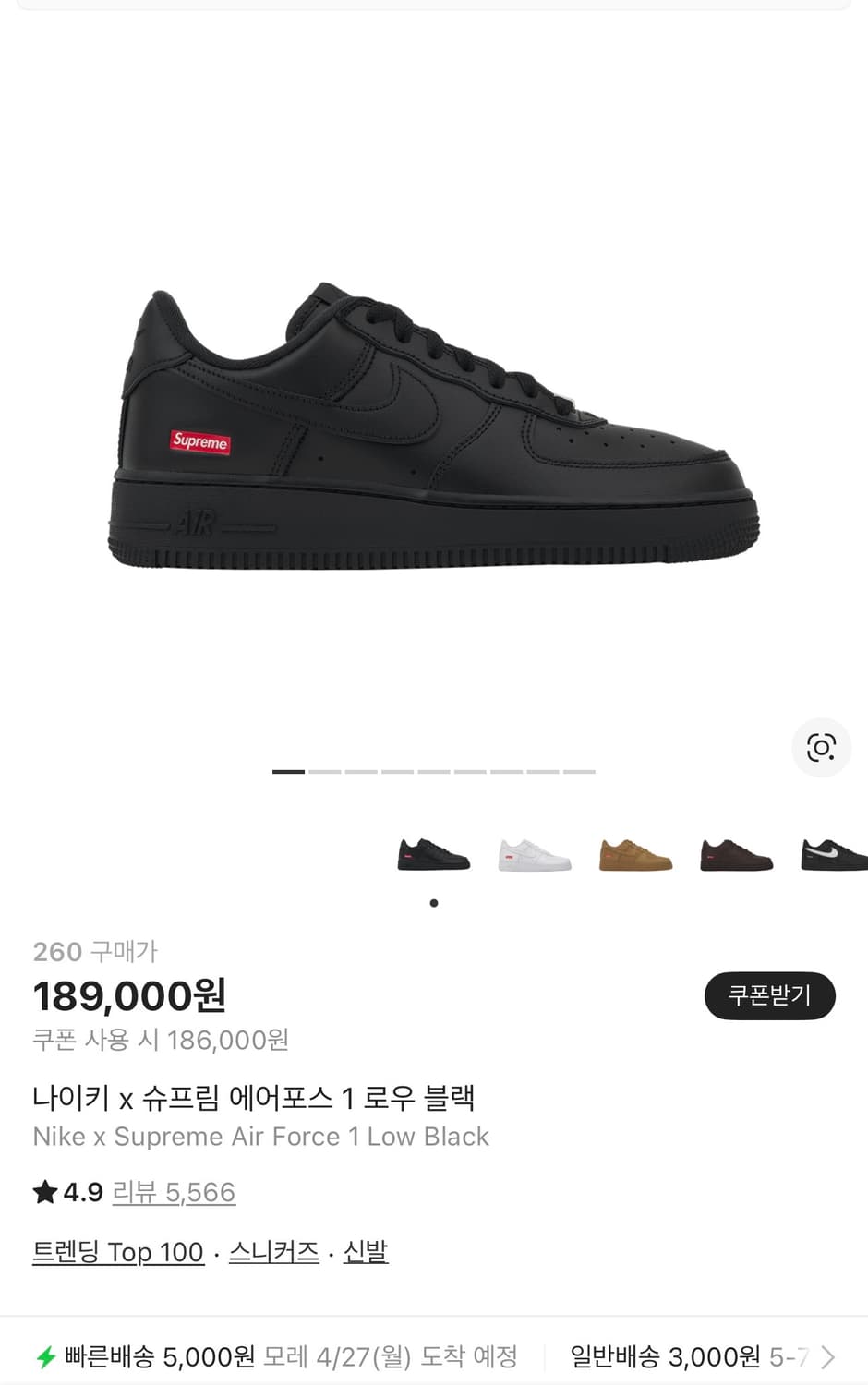Click the star rating icon
Image resolution: width=868 pixels, height=1385 pixels.
click(44, 1191)
